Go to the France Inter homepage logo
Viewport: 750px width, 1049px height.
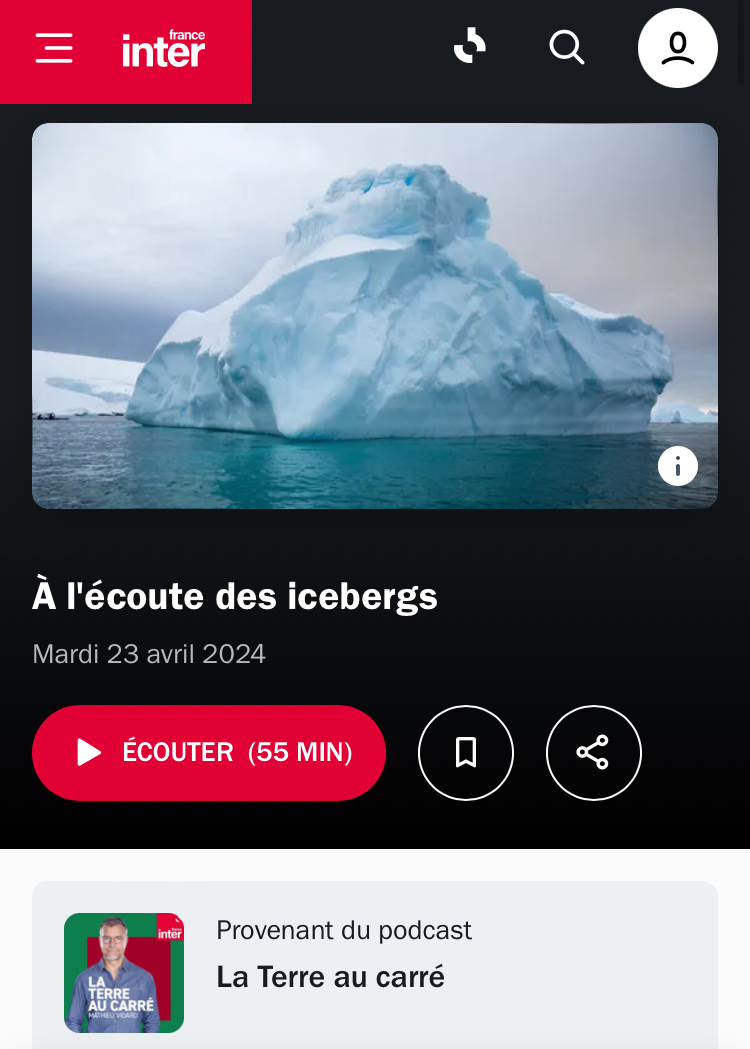coord(163,49)
